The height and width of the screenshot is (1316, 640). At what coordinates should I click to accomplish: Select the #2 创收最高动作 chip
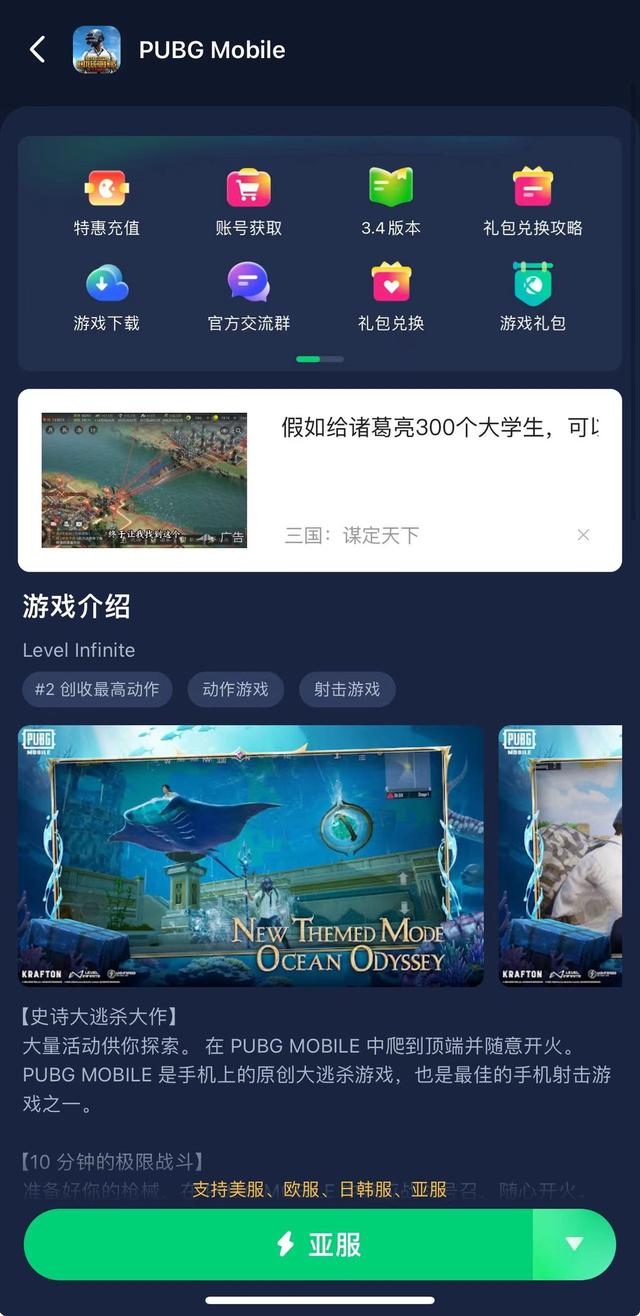tap(97, 689)
